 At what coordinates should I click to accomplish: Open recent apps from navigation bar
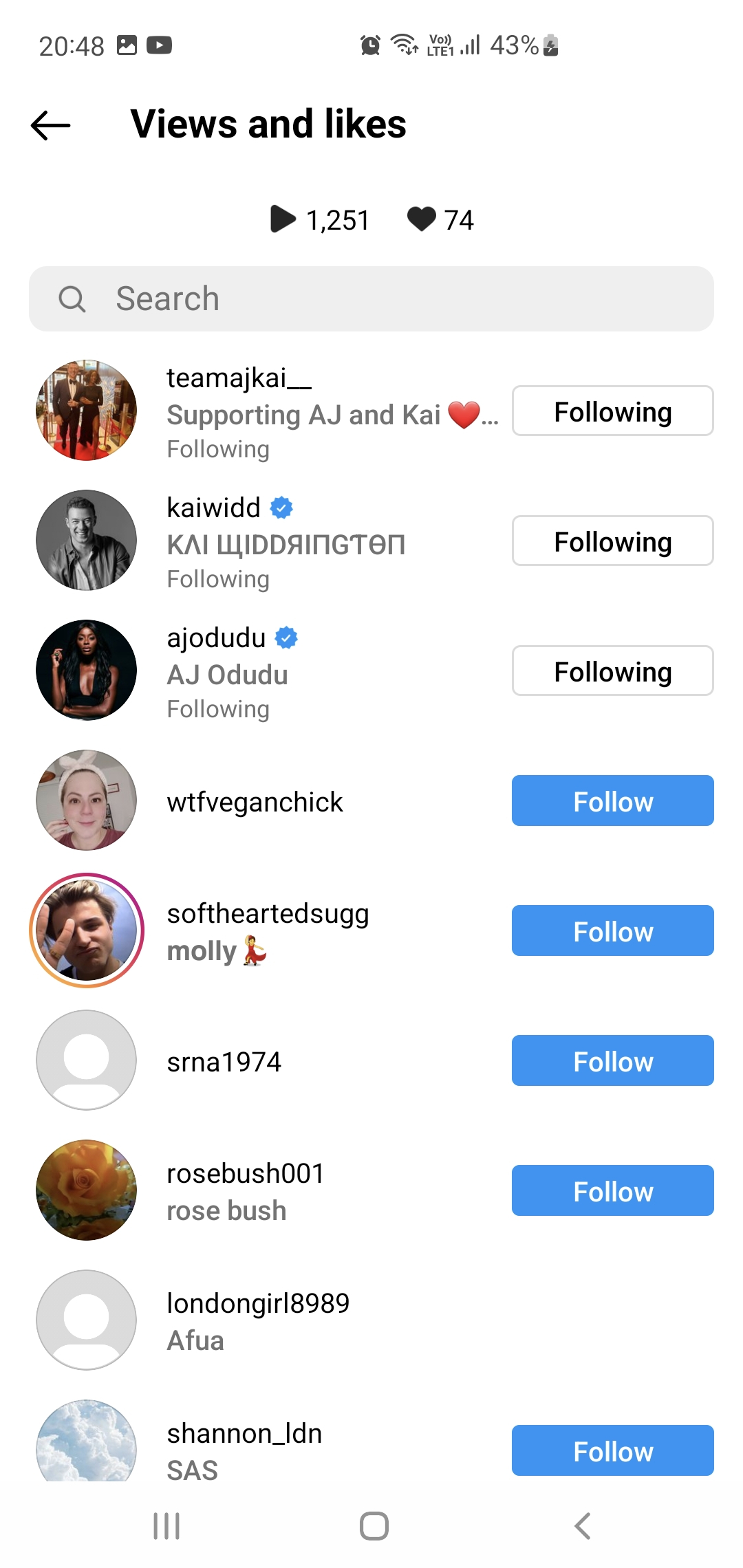point(166,1526)
